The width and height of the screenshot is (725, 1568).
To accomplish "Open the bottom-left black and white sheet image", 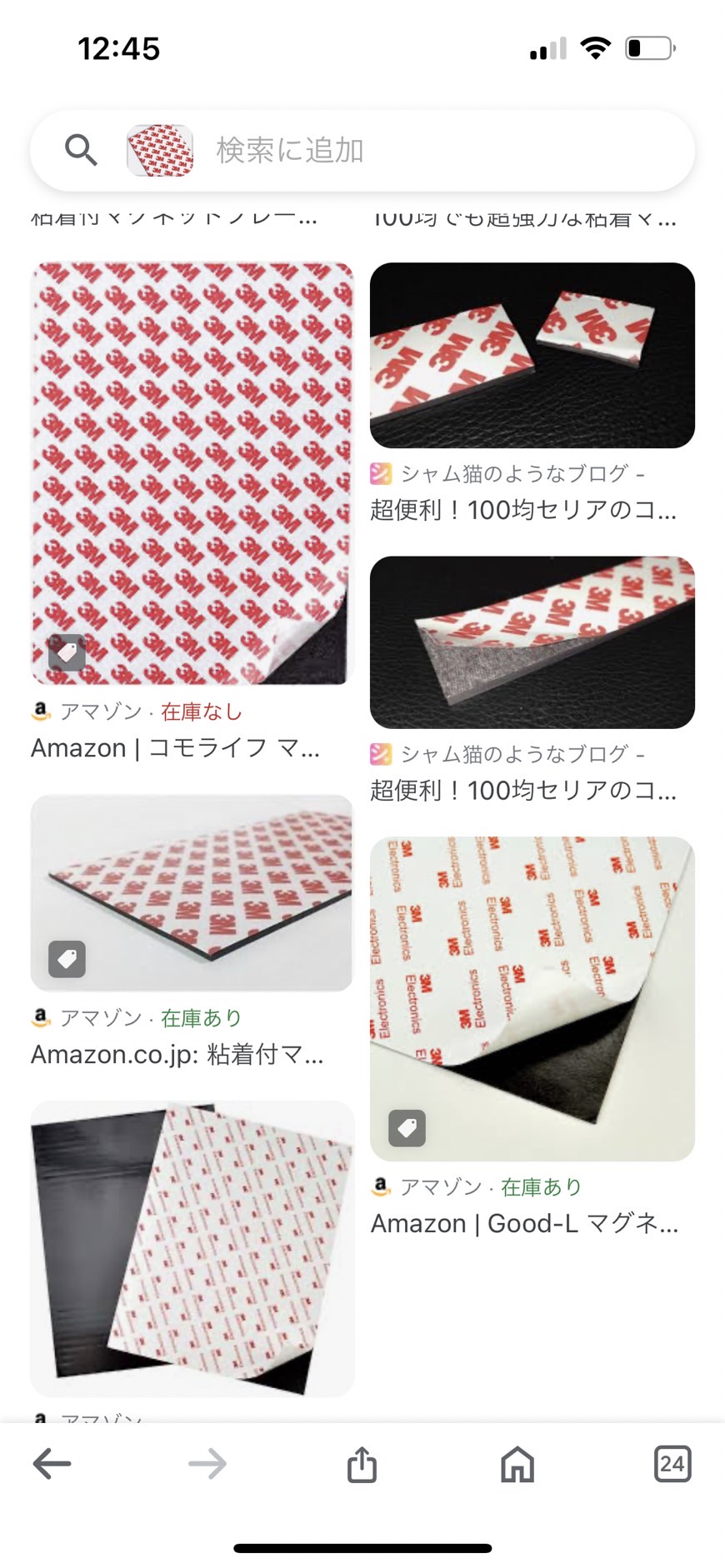I will coord(192,1248).
